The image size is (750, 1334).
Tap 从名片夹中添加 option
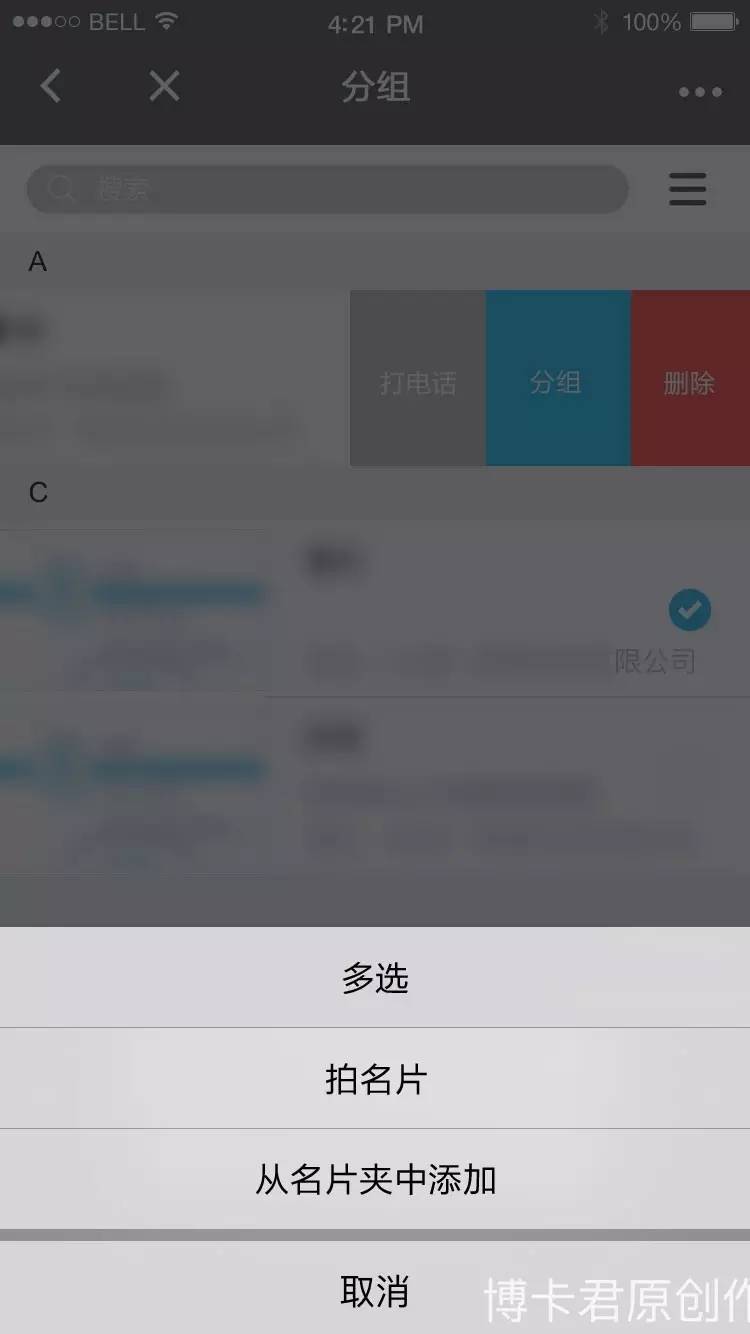[375, 1180]
